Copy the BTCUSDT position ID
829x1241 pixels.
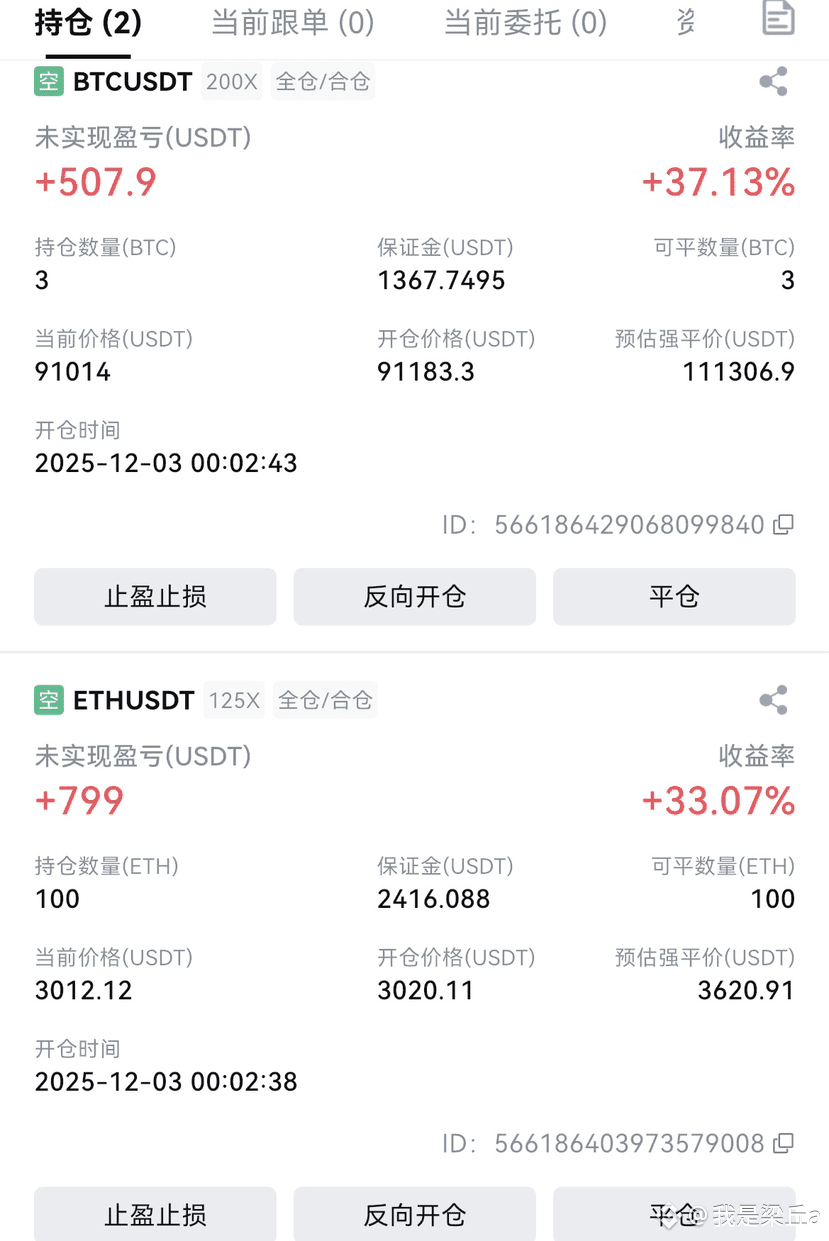[x=784, y=523]
